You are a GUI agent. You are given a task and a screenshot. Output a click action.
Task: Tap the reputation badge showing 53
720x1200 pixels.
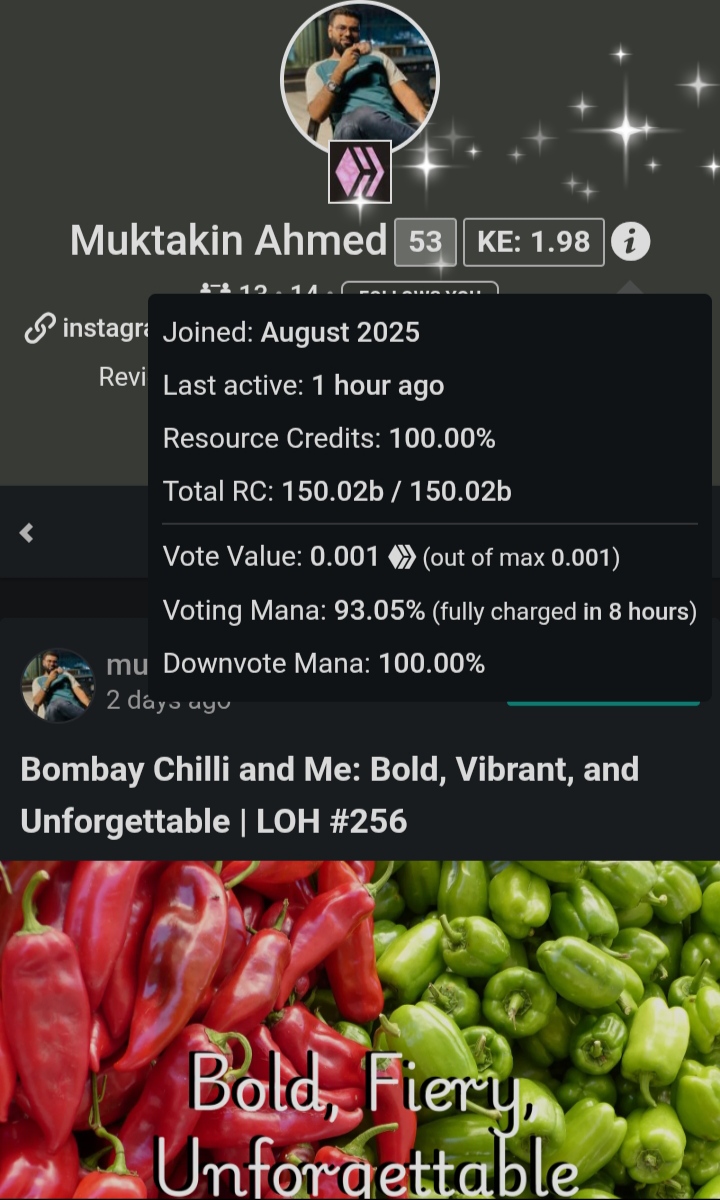[425, 242]
